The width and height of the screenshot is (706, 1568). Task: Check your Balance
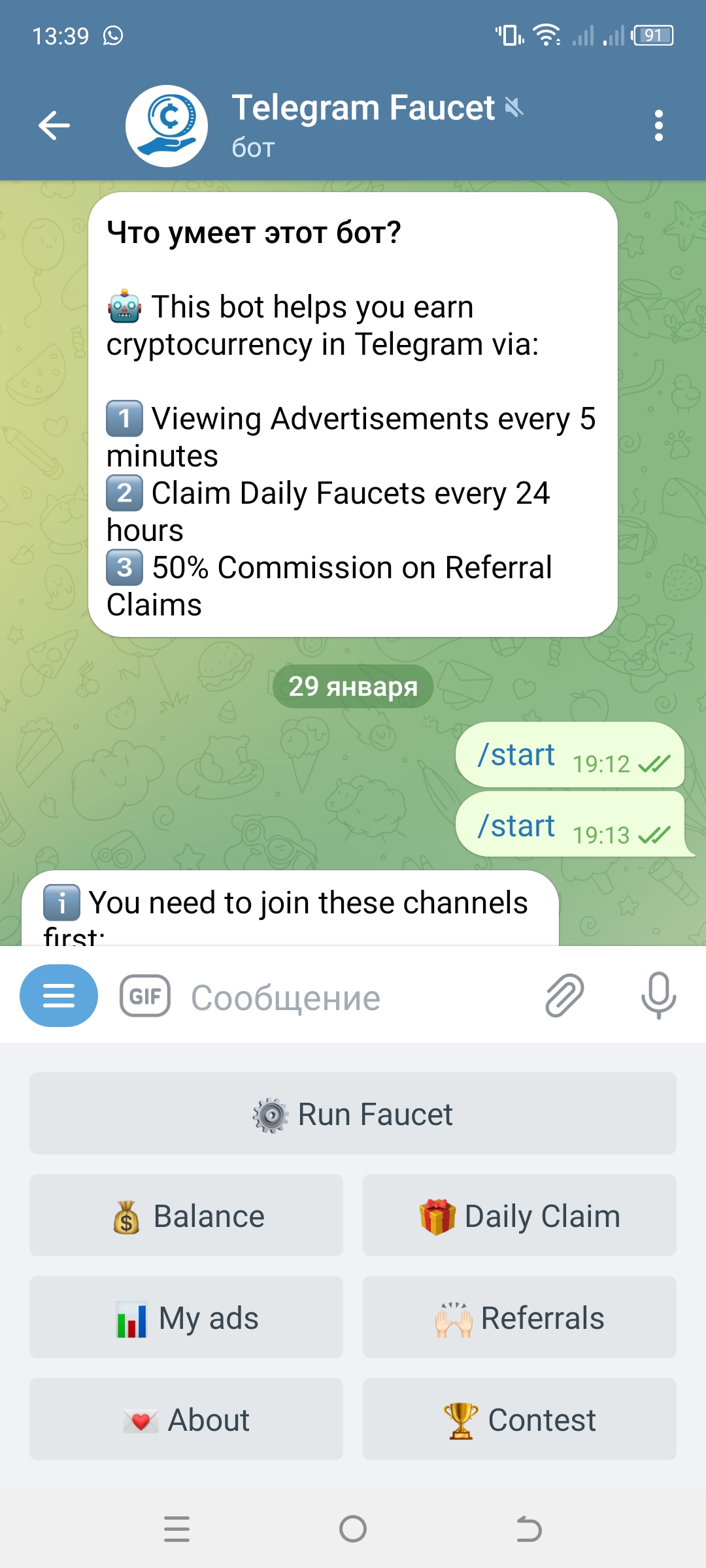click(x=186, y=1215)
